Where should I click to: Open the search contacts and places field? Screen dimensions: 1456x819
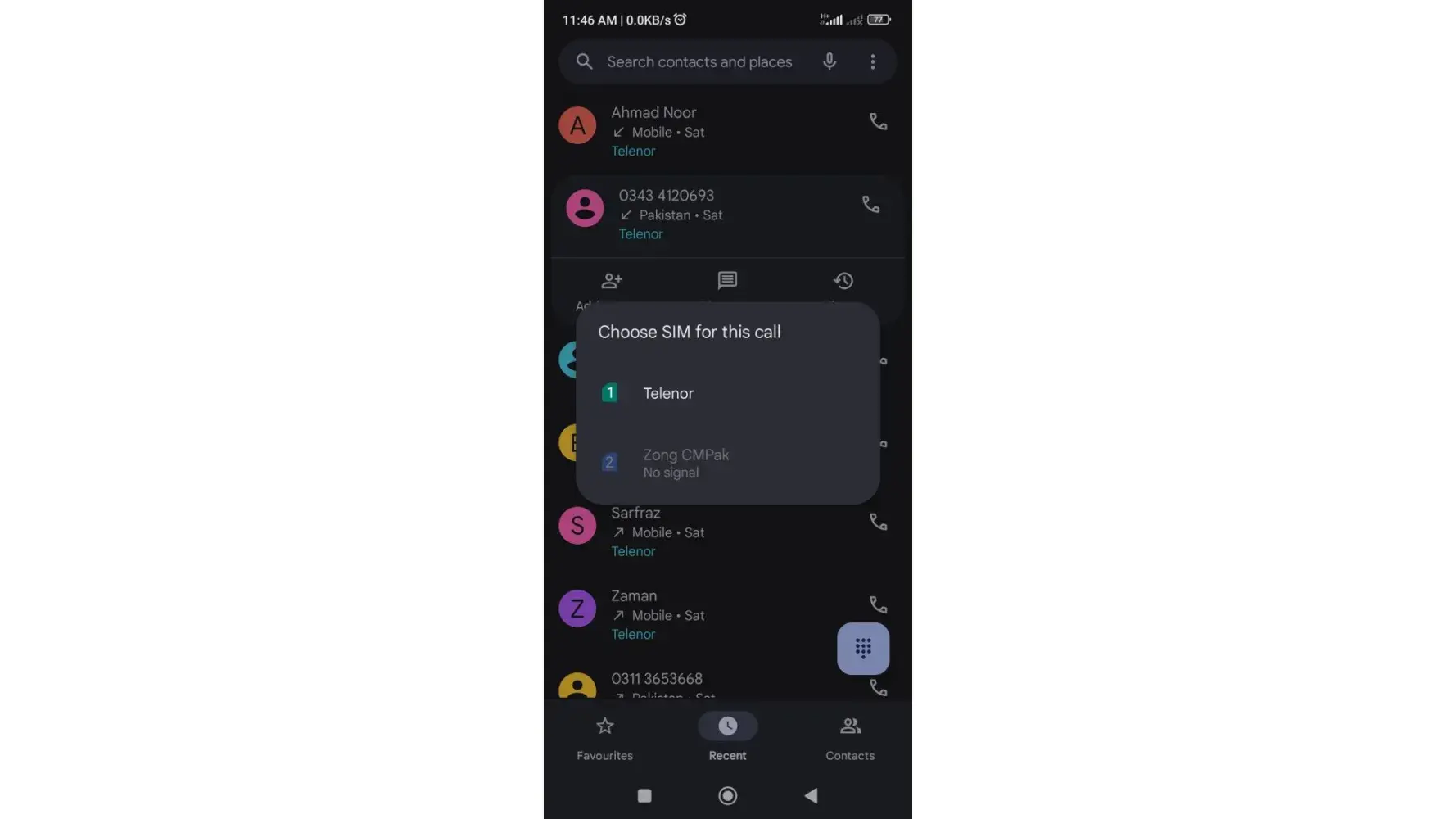[699, 62]
